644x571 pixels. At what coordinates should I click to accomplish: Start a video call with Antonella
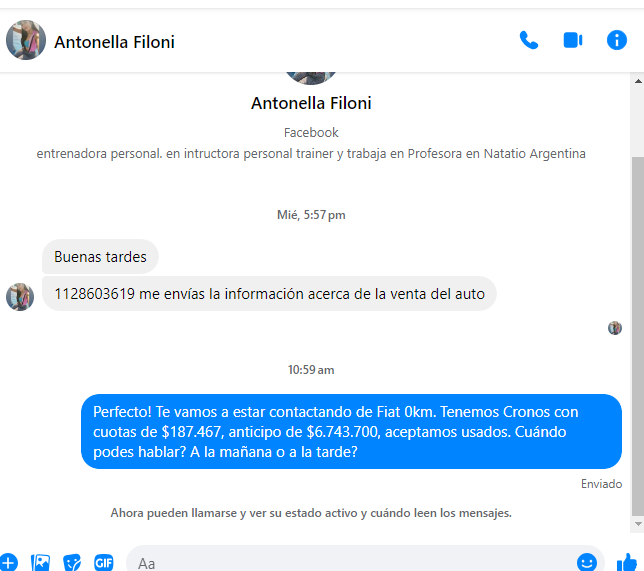pos(573,41)
